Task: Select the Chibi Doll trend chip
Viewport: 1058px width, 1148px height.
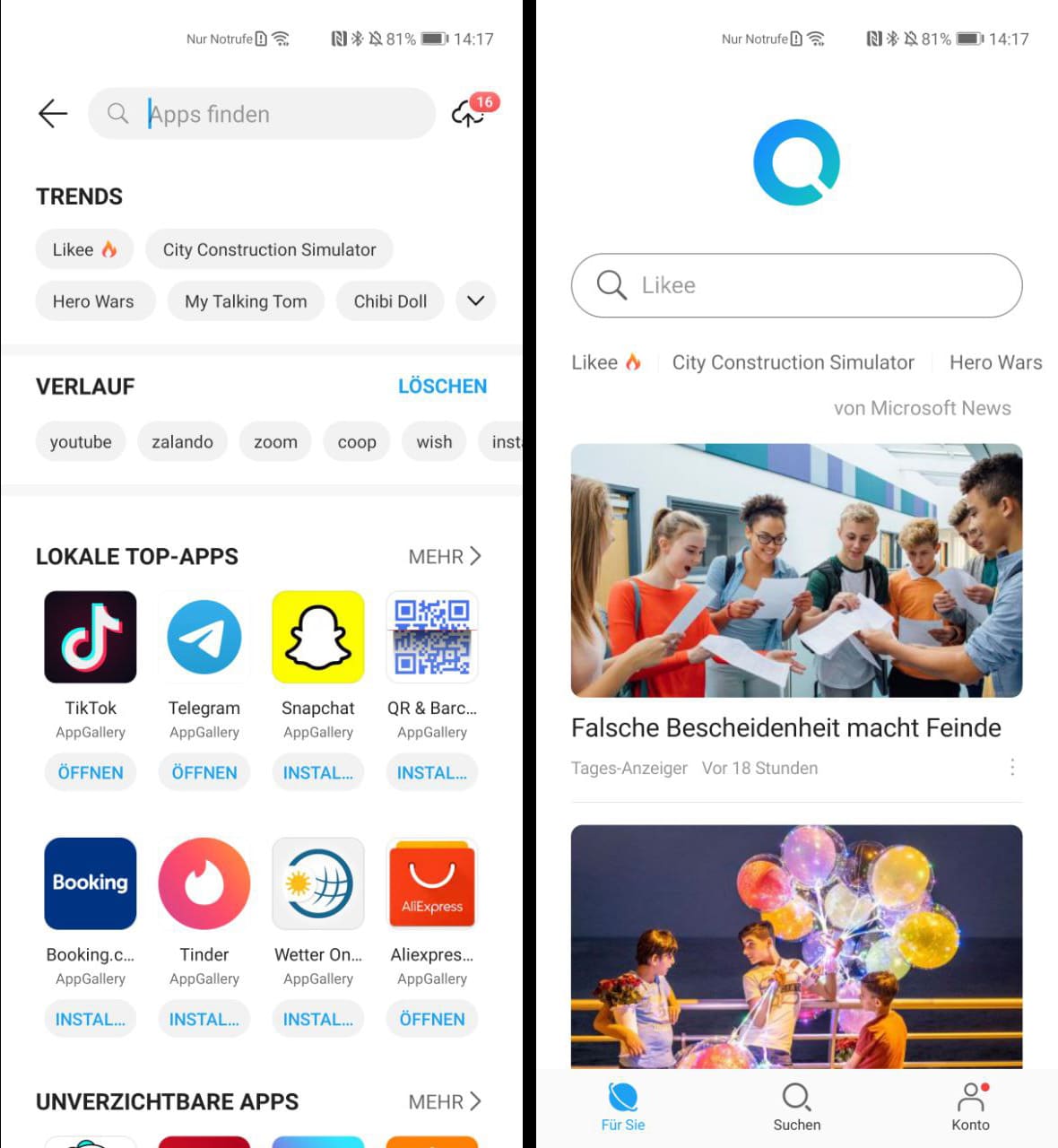Action: point(390,301)
